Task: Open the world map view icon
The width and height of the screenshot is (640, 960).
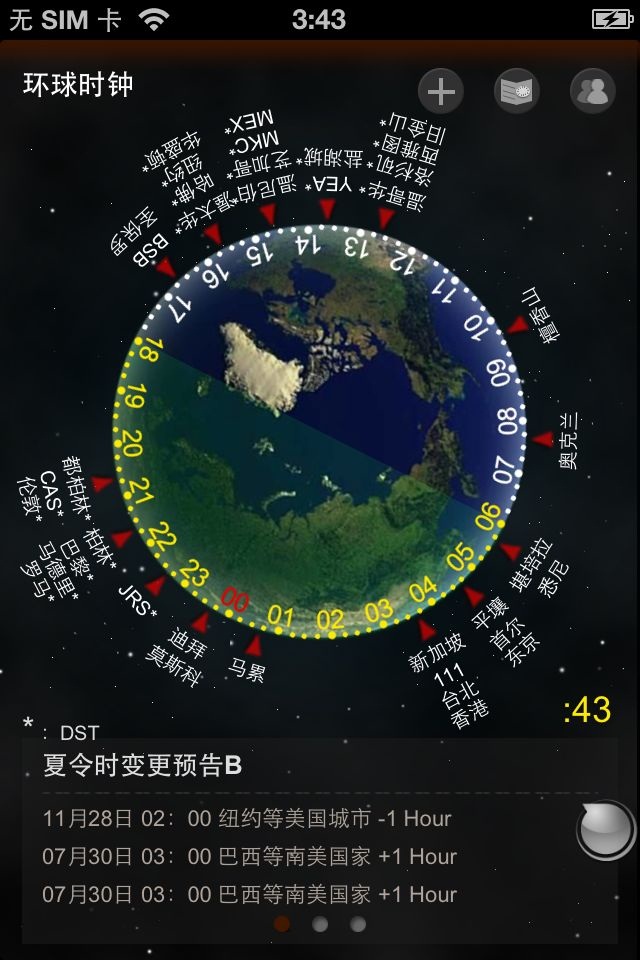Action: (x=517, y=92)
